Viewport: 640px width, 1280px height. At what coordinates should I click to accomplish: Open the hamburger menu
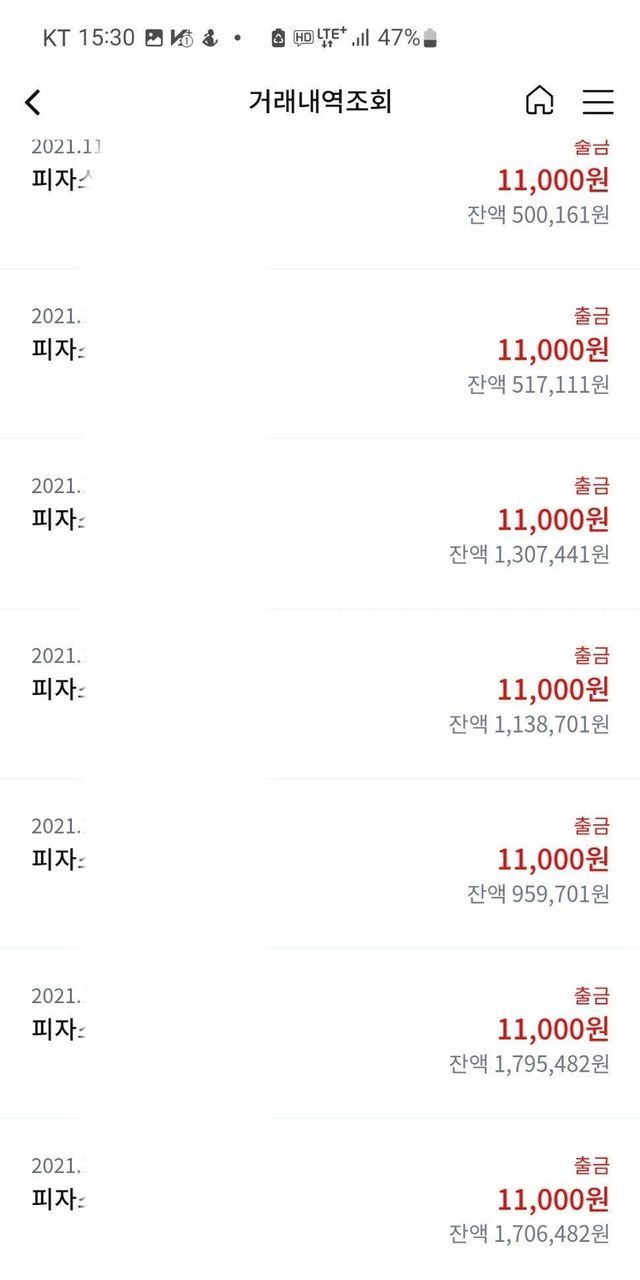click(x=598, y=101)
